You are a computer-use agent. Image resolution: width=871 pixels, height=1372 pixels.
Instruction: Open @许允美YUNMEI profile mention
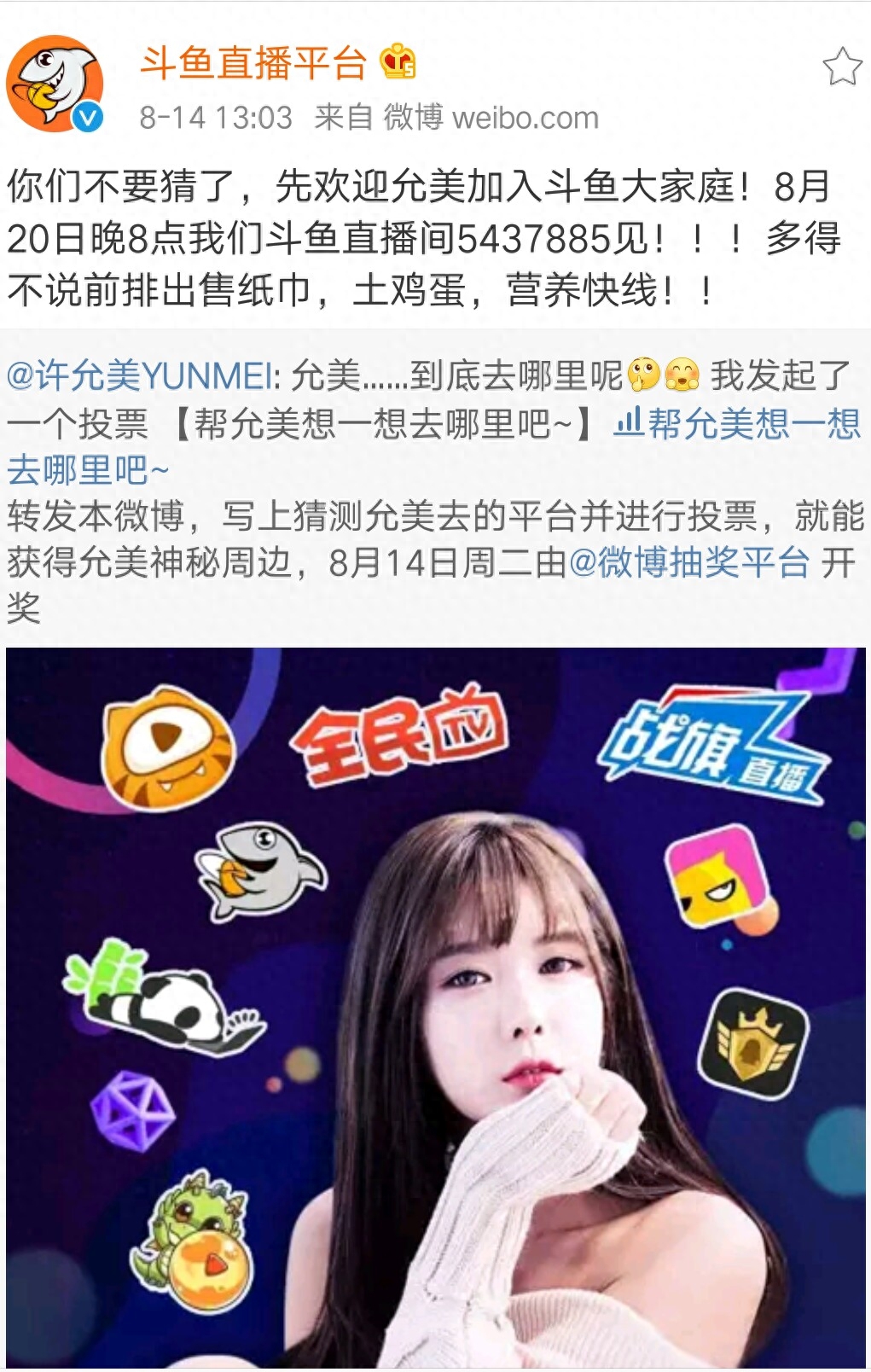140,375
